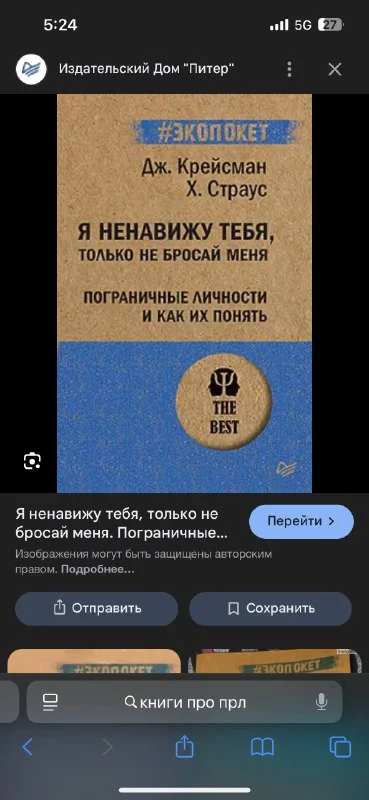Tap the address bar with книги про прл
Screen dimensions: 369x800
click(x=185, y=703)
